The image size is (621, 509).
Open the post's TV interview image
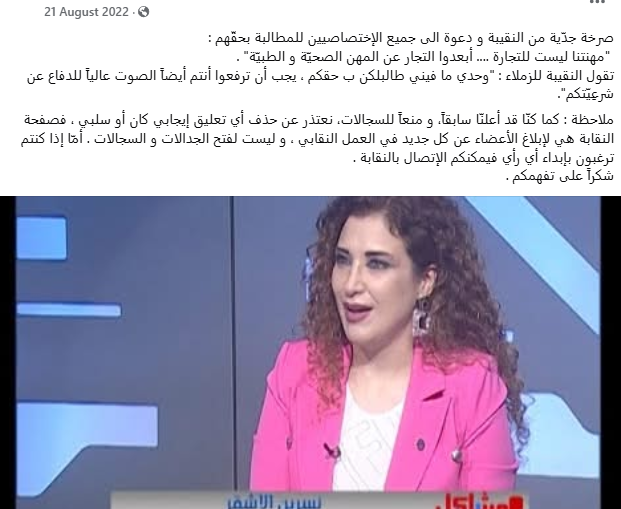pyautogui.click(x=320, y=350)
